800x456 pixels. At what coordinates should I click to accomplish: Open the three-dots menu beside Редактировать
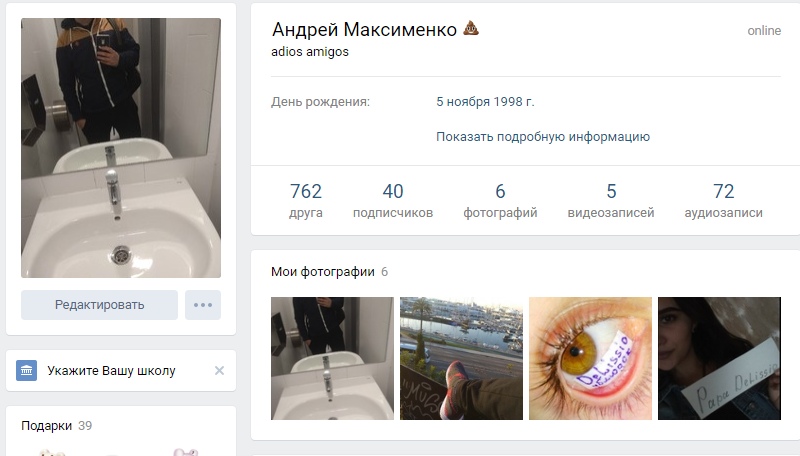(203, 305)
